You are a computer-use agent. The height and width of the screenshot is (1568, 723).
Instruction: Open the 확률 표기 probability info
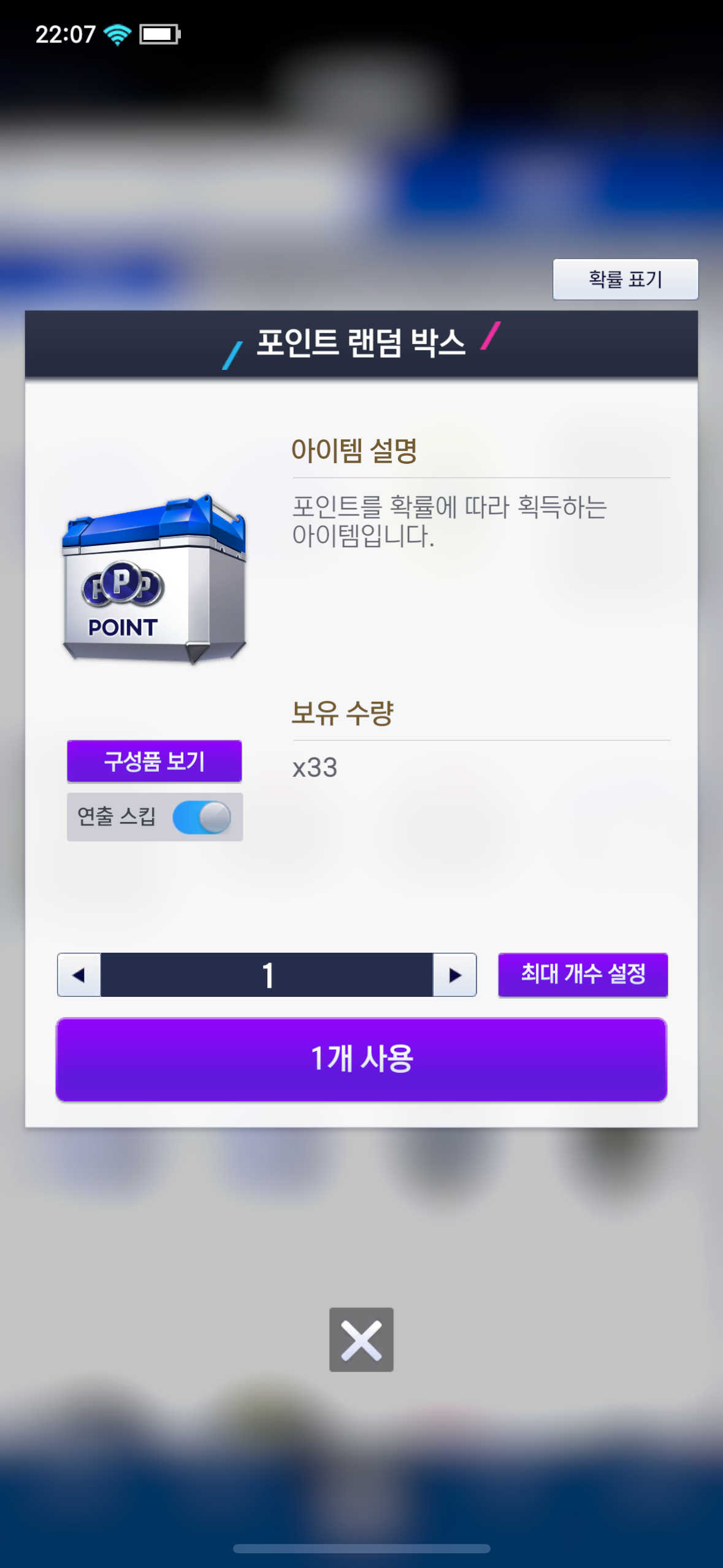click(x=625, y=279)
